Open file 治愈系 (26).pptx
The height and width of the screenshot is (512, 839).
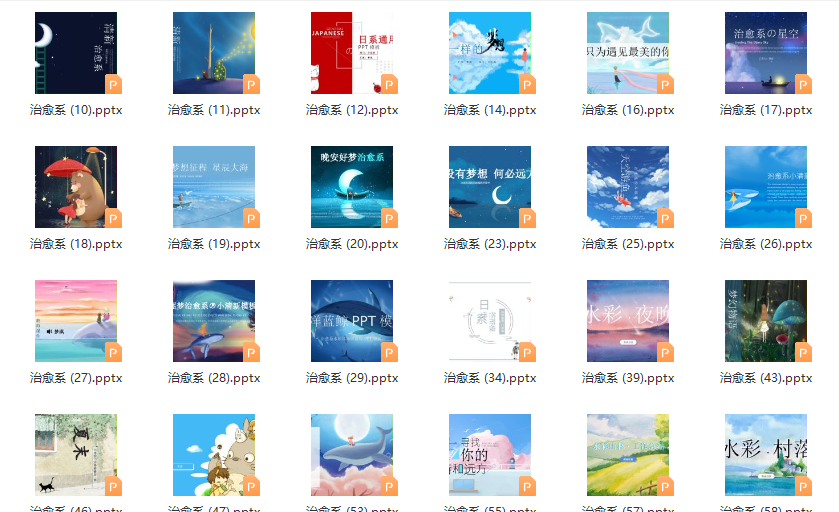pos(766,187)
